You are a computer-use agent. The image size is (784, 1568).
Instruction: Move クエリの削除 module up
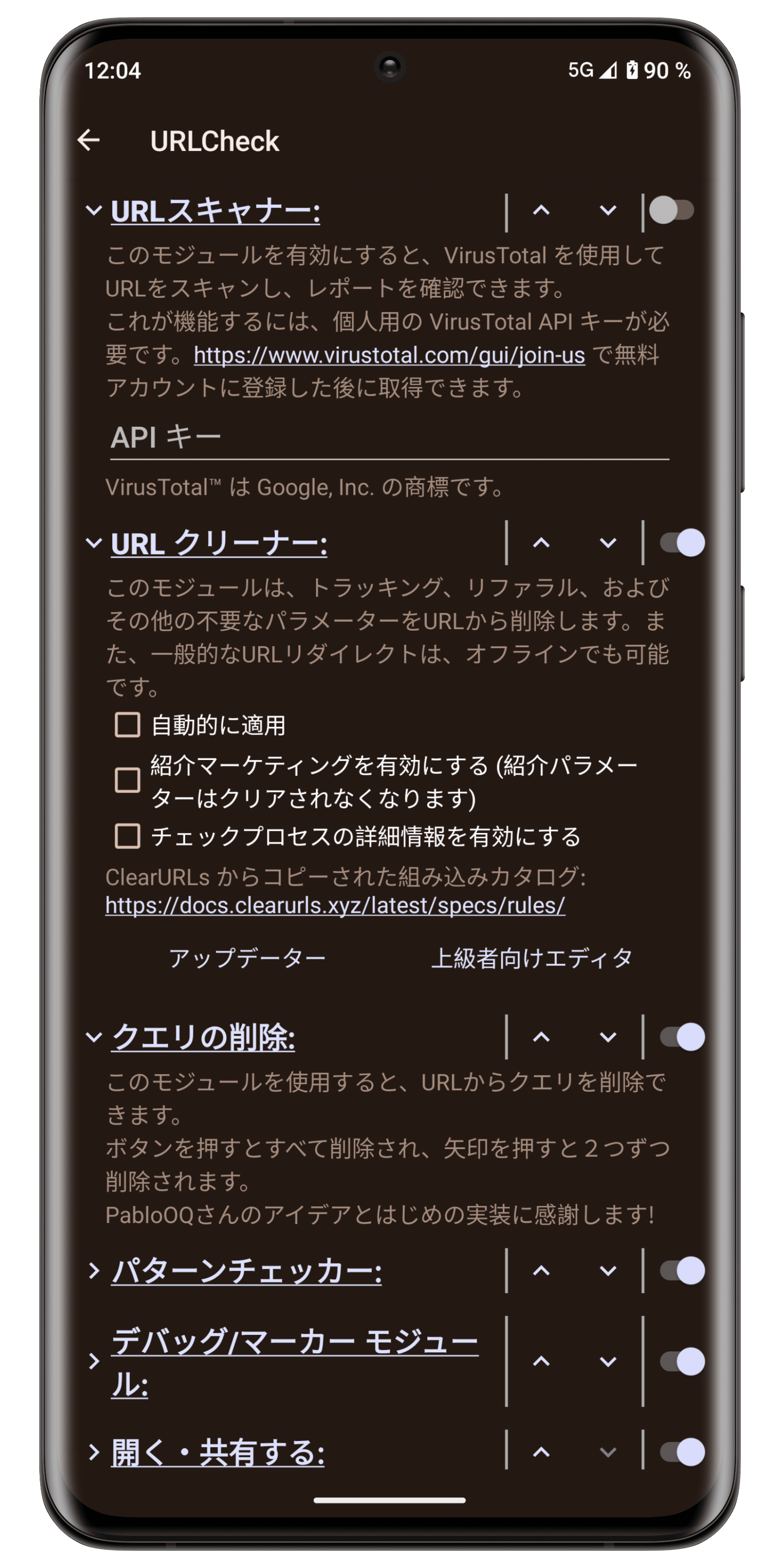point(541,1037)
